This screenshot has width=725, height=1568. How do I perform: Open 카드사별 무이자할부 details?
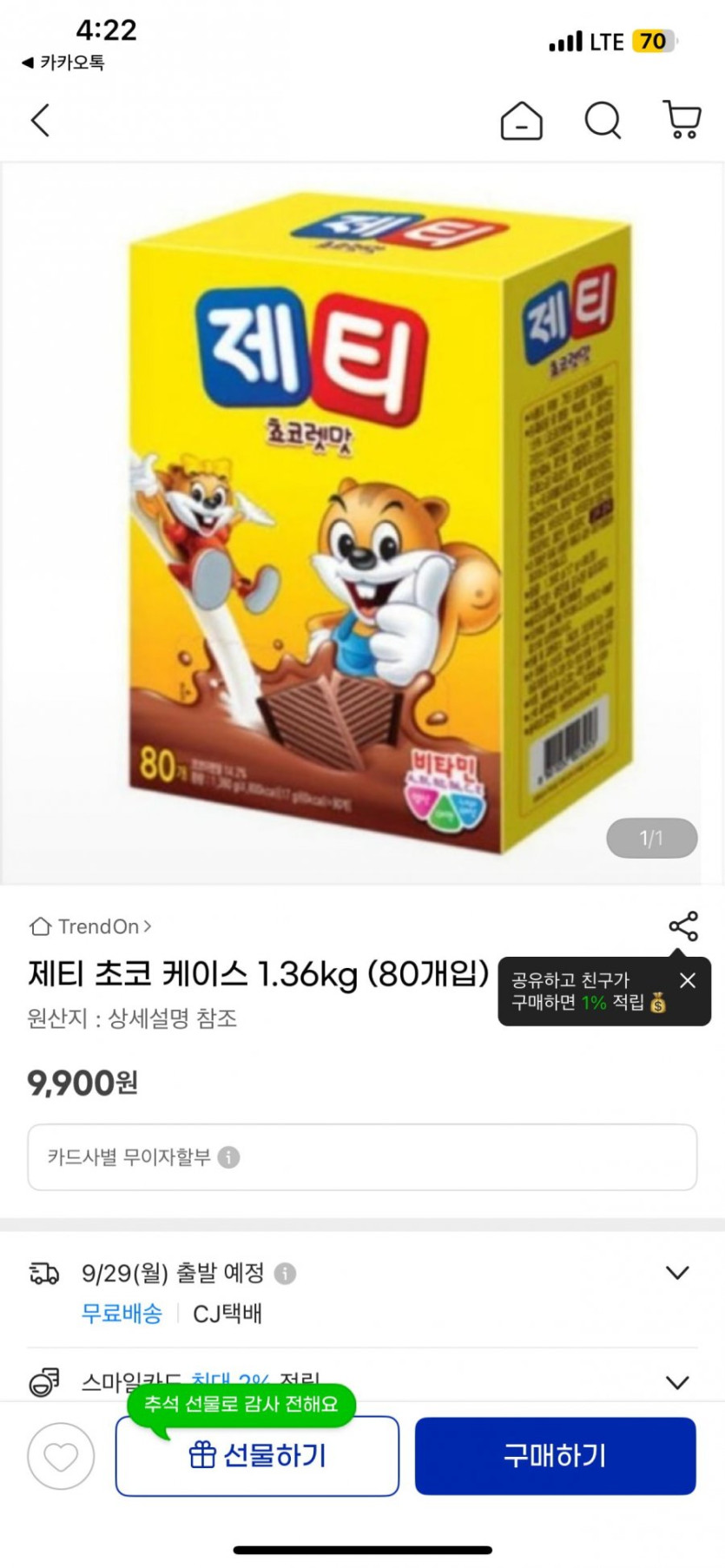point(362,1156)
